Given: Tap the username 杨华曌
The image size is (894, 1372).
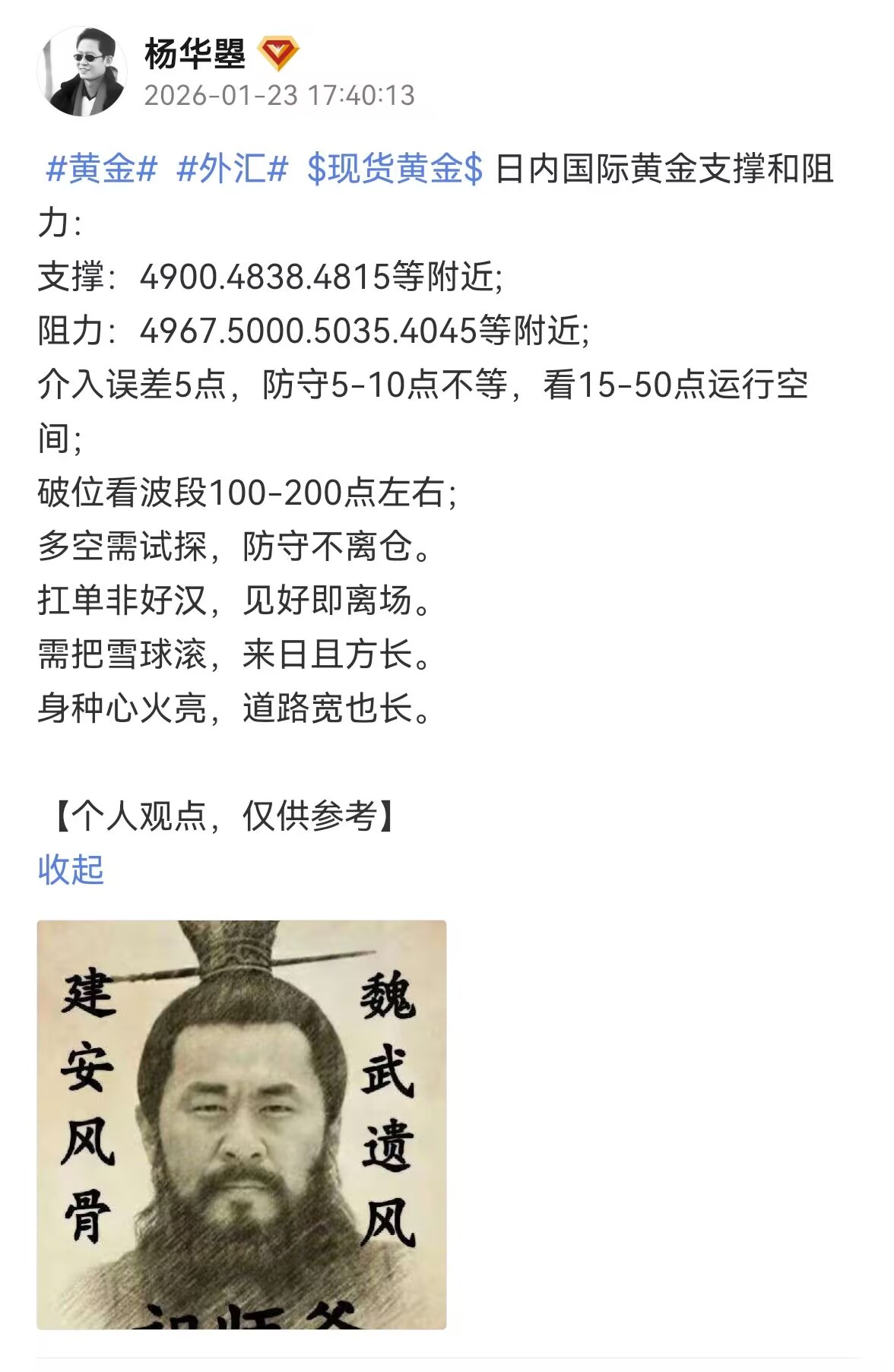Looking at the screenshot, I should [x=195, y=55].
